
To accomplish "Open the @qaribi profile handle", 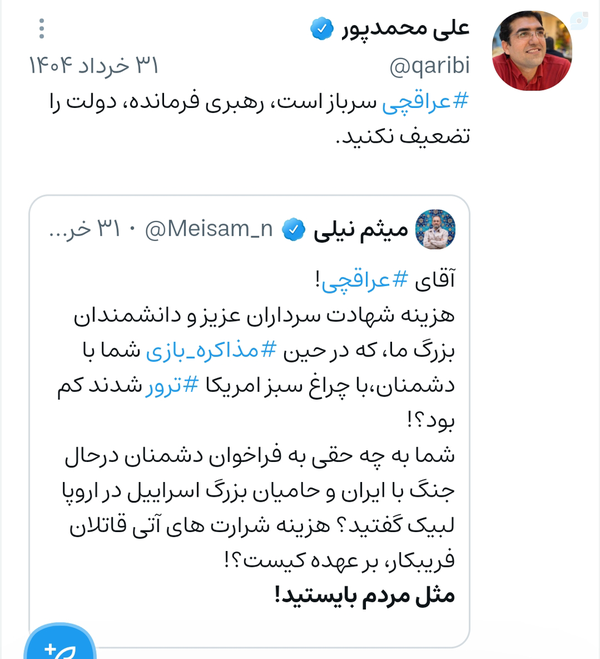I will [x=429, y=66].
